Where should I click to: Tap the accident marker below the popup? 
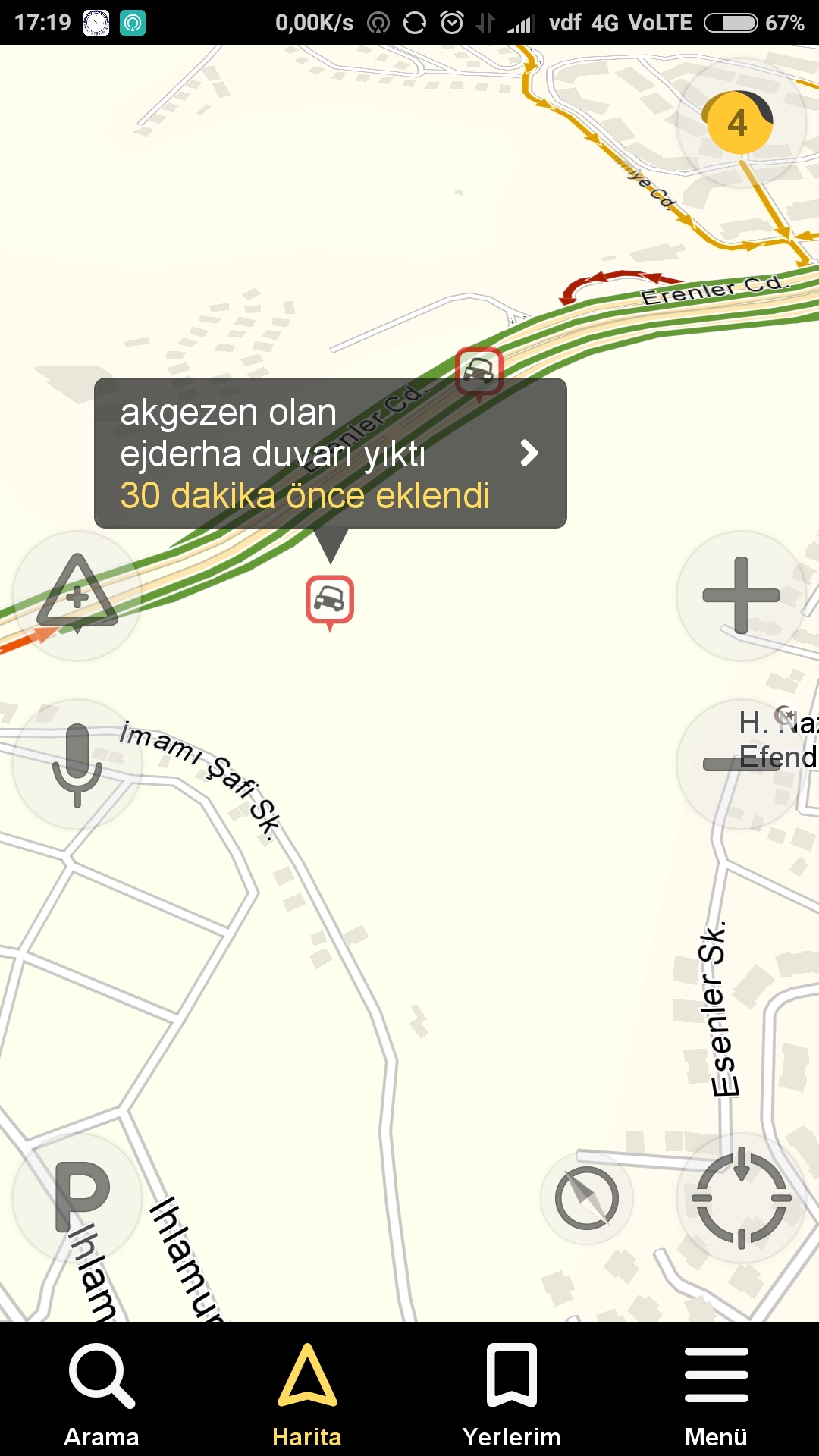(329, 600)
